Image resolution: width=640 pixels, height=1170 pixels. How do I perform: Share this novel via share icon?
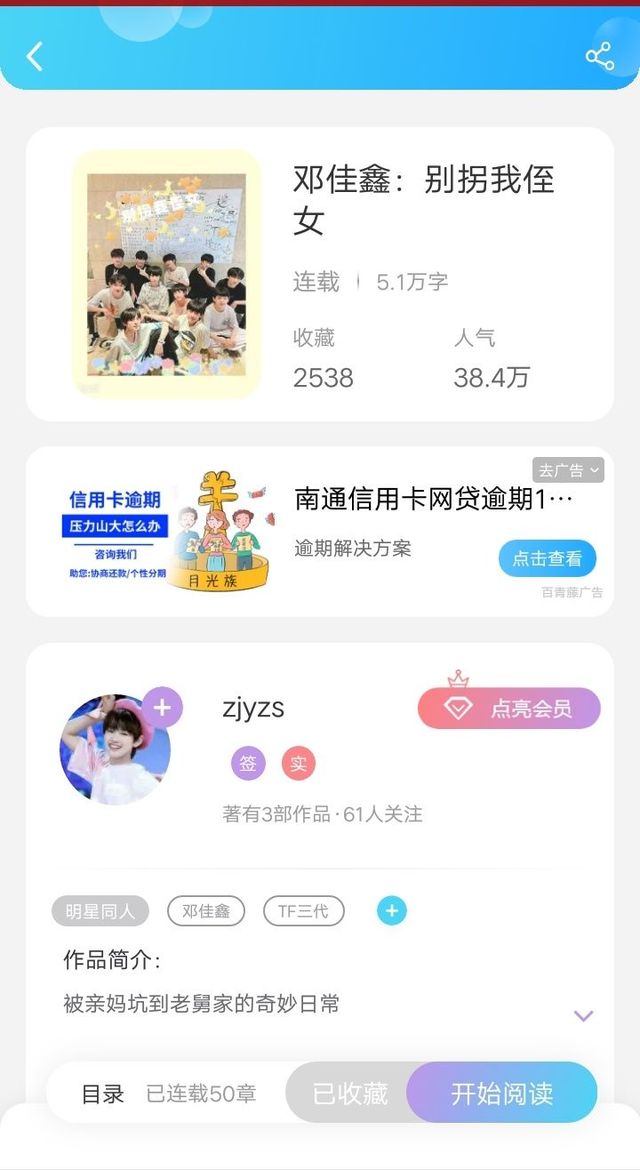(600, 56)
